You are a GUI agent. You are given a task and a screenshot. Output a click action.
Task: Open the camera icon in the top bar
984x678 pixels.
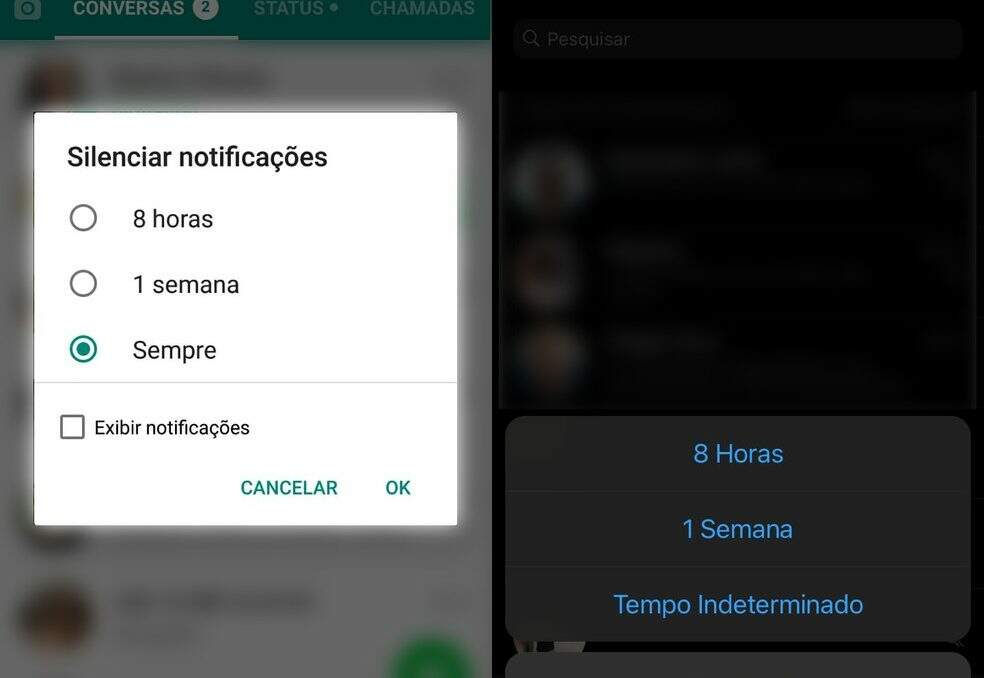[x=28, y=9]
